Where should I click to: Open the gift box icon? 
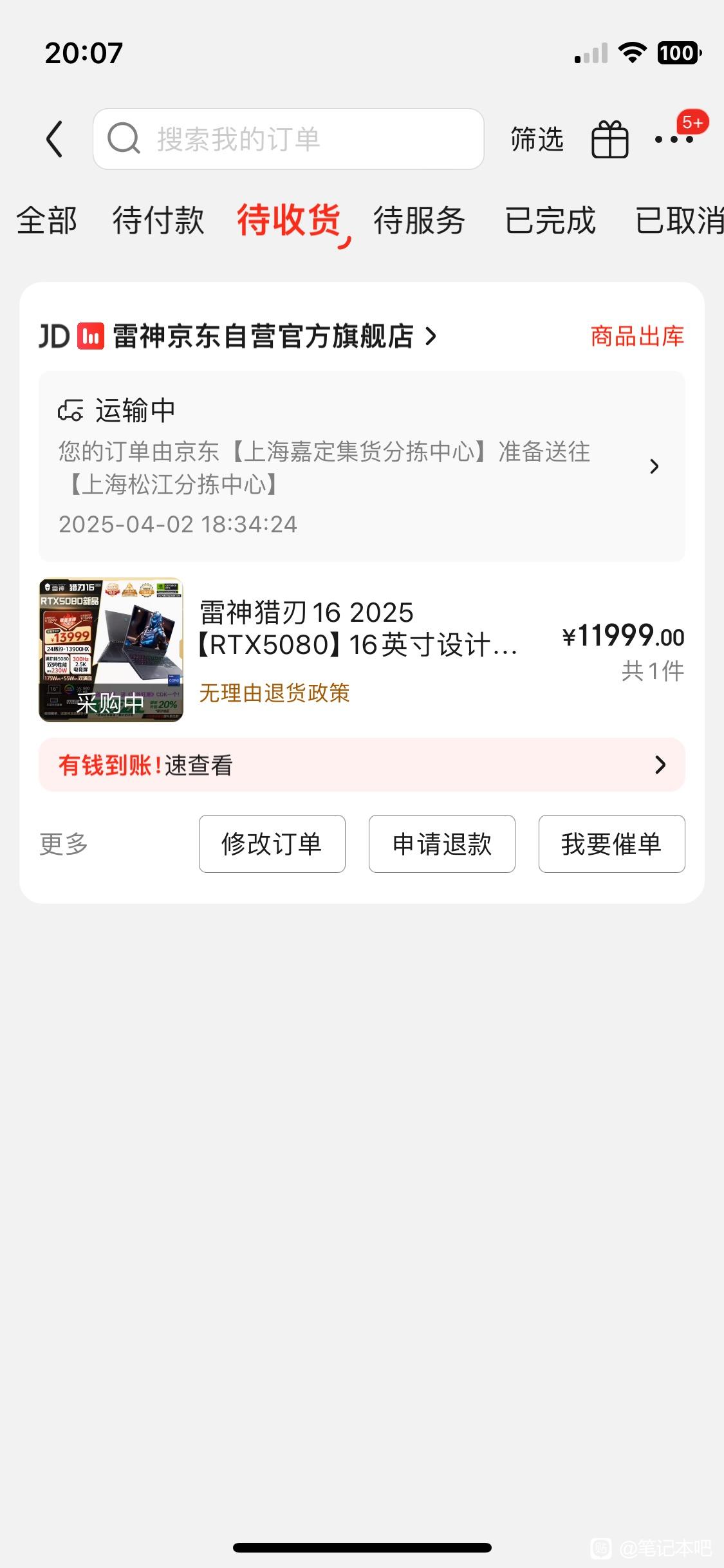(609, 139)
